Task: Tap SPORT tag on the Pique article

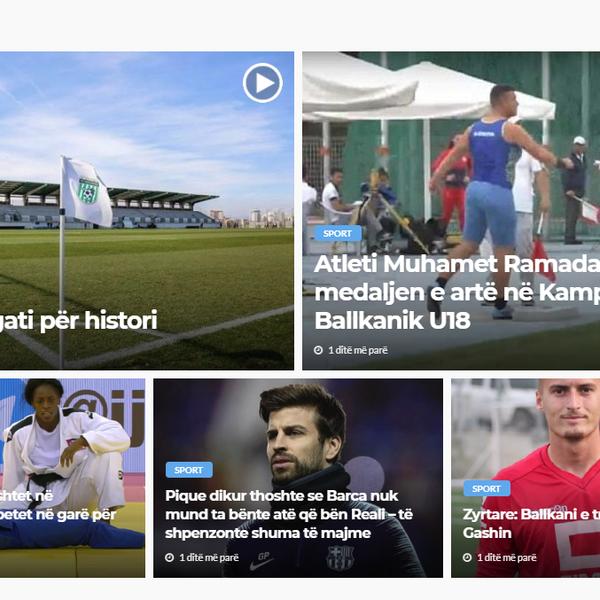Action: (188, 469)
